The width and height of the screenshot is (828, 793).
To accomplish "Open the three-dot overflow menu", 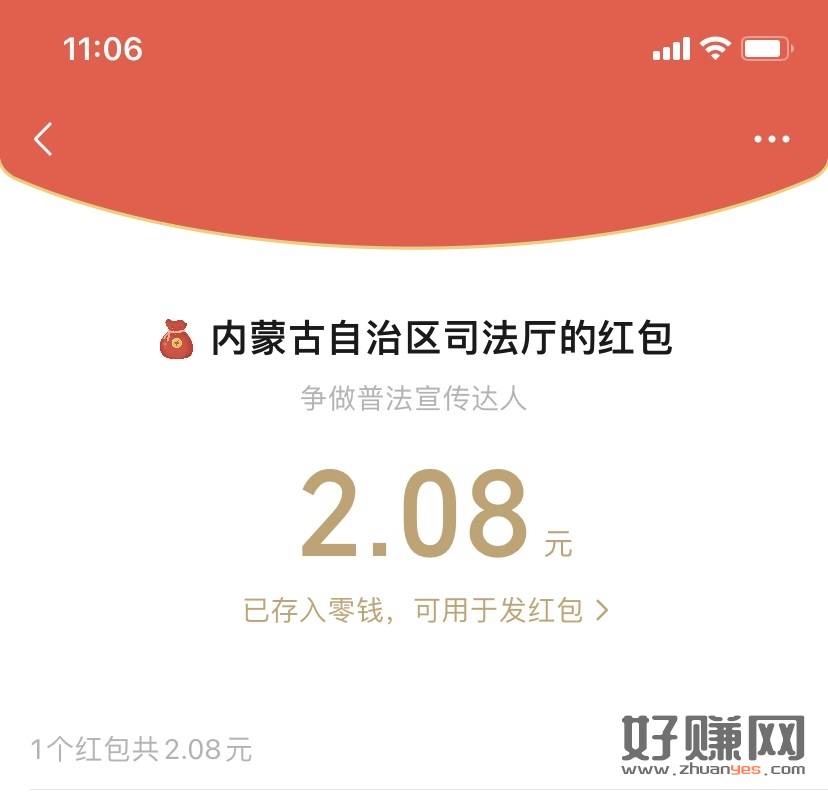I will [x=771, y=139].
